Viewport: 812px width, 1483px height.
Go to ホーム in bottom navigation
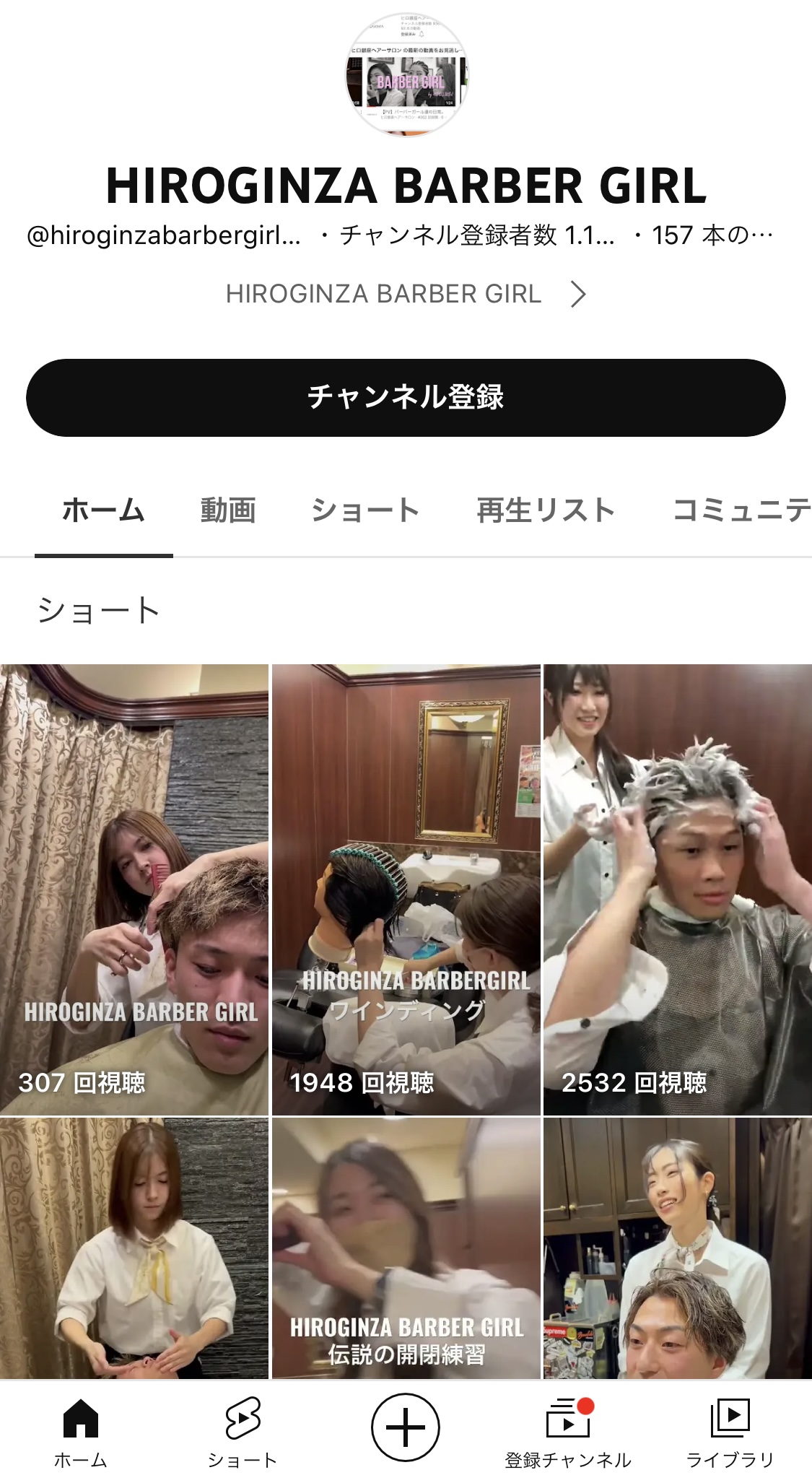[81, 1432]
